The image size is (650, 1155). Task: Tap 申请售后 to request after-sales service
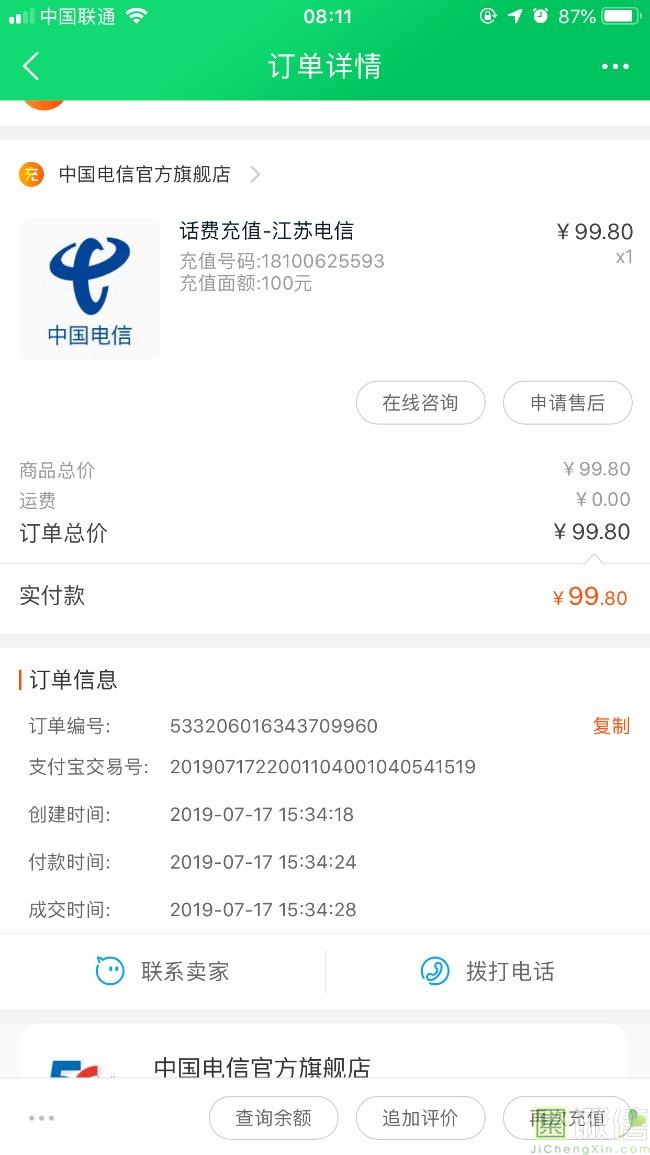tap(567, 403)
